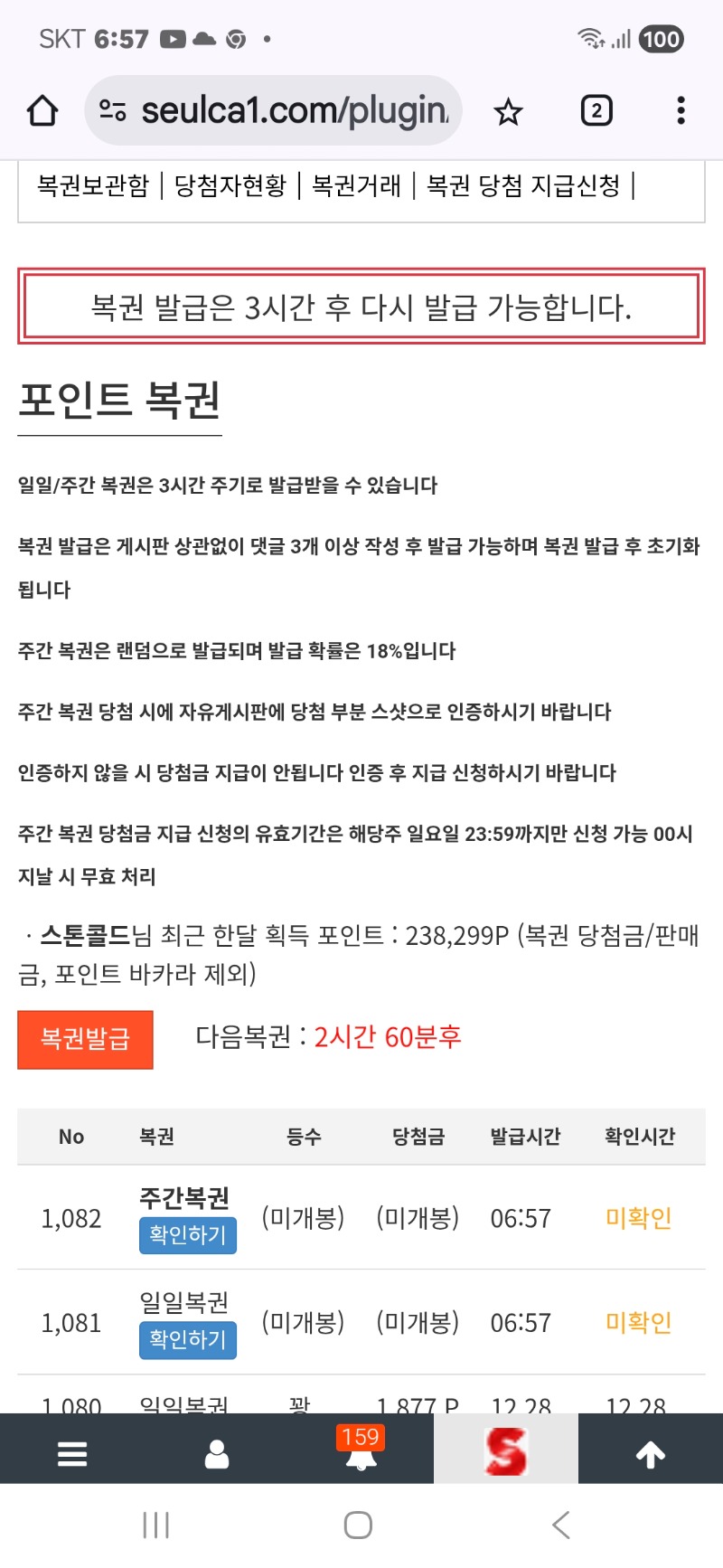Tap the system back button
The height and width of the screenshot is (1568, 723).
click(561, 1525)
